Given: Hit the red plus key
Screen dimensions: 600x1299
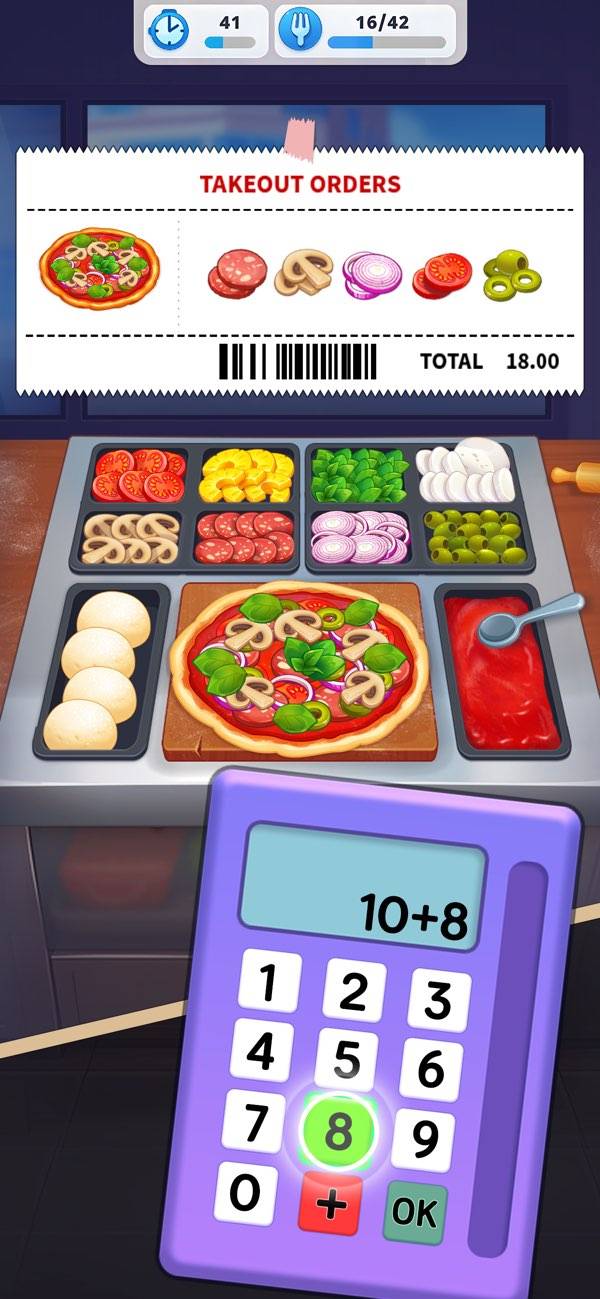Looking at the screenshot, I should [331, 1203].
